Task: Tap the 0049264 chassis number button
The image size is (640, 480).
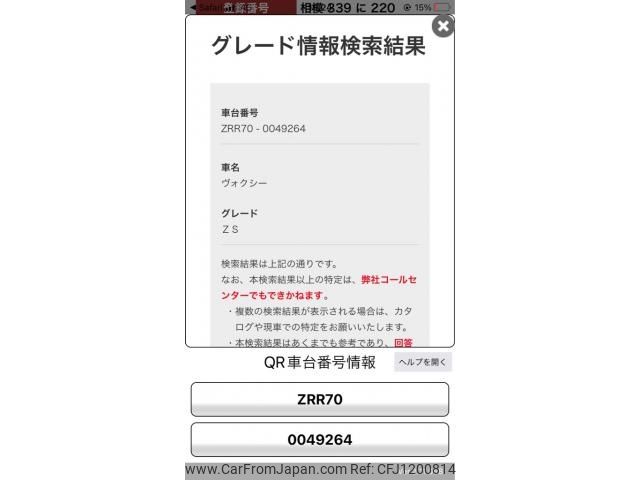Action: (x=320, y=439)
